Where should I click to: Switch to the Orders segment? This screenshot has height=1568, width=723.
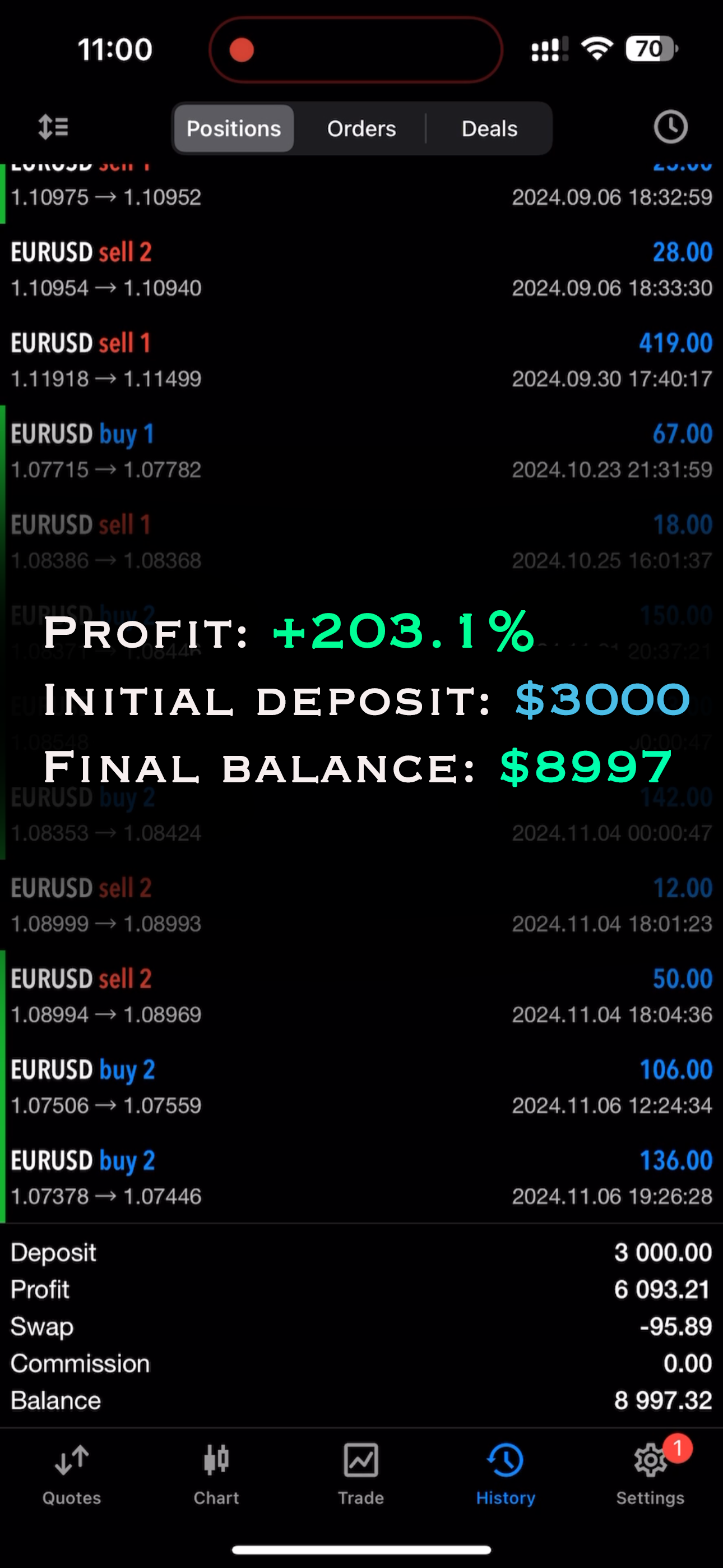coord(361,128)
